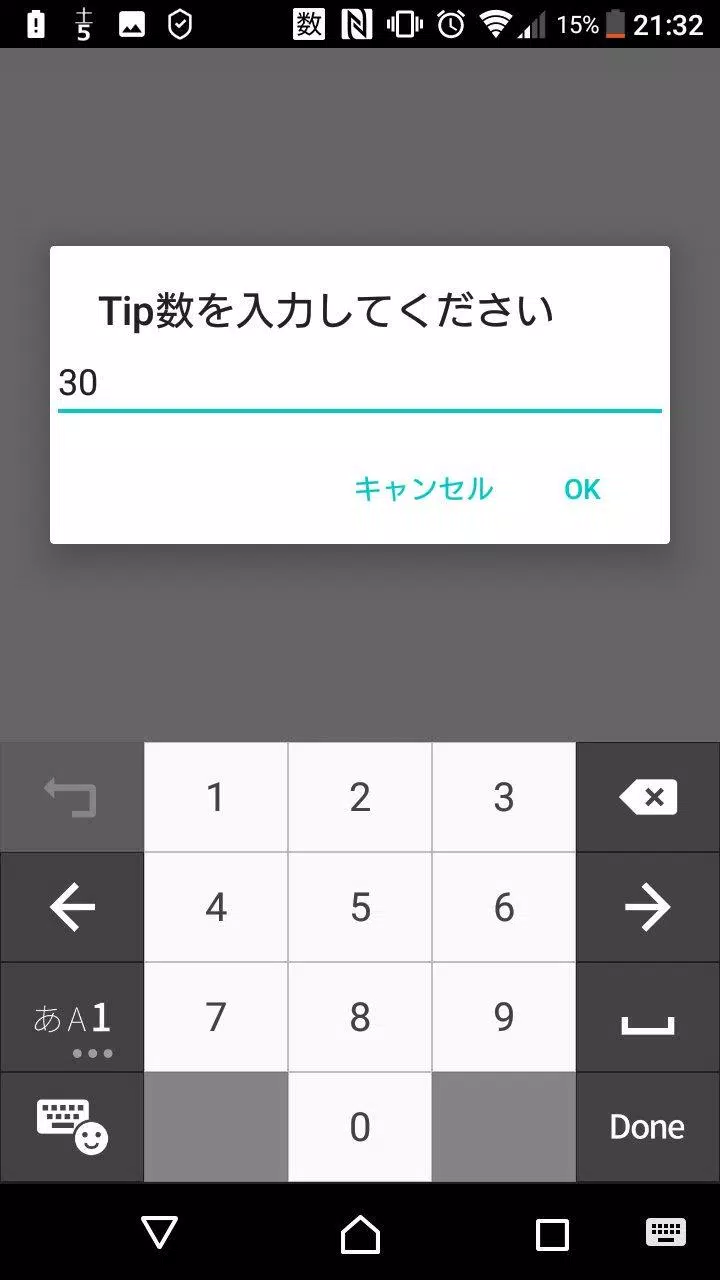The image size is (720, 1280).
Task: Tap the alarm clock status bar icon
Action: pos(449,22)
